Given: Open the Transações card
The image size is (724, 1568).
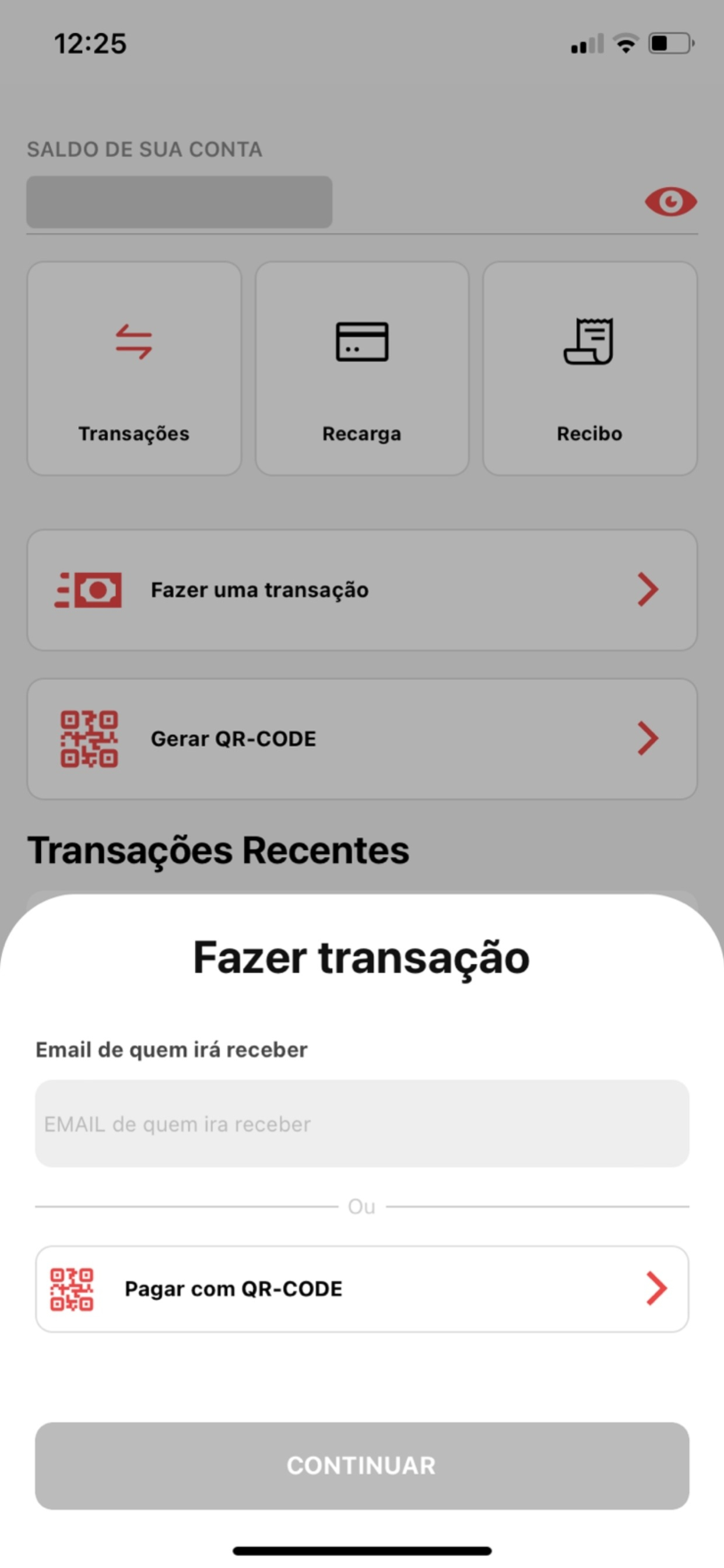Looking at the screenshot, I should tap(134, 368).
